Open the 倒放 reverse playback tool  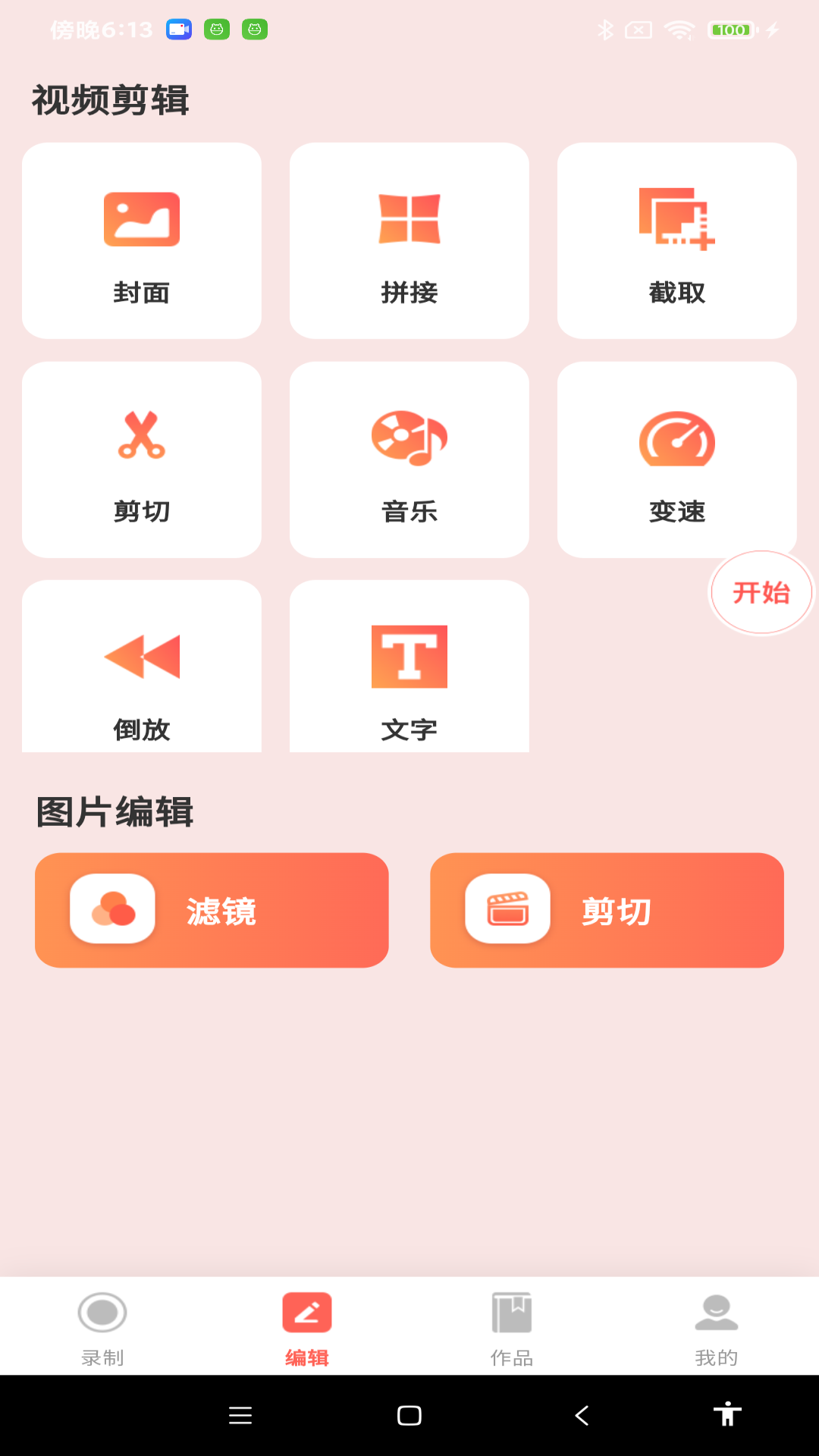142,667
